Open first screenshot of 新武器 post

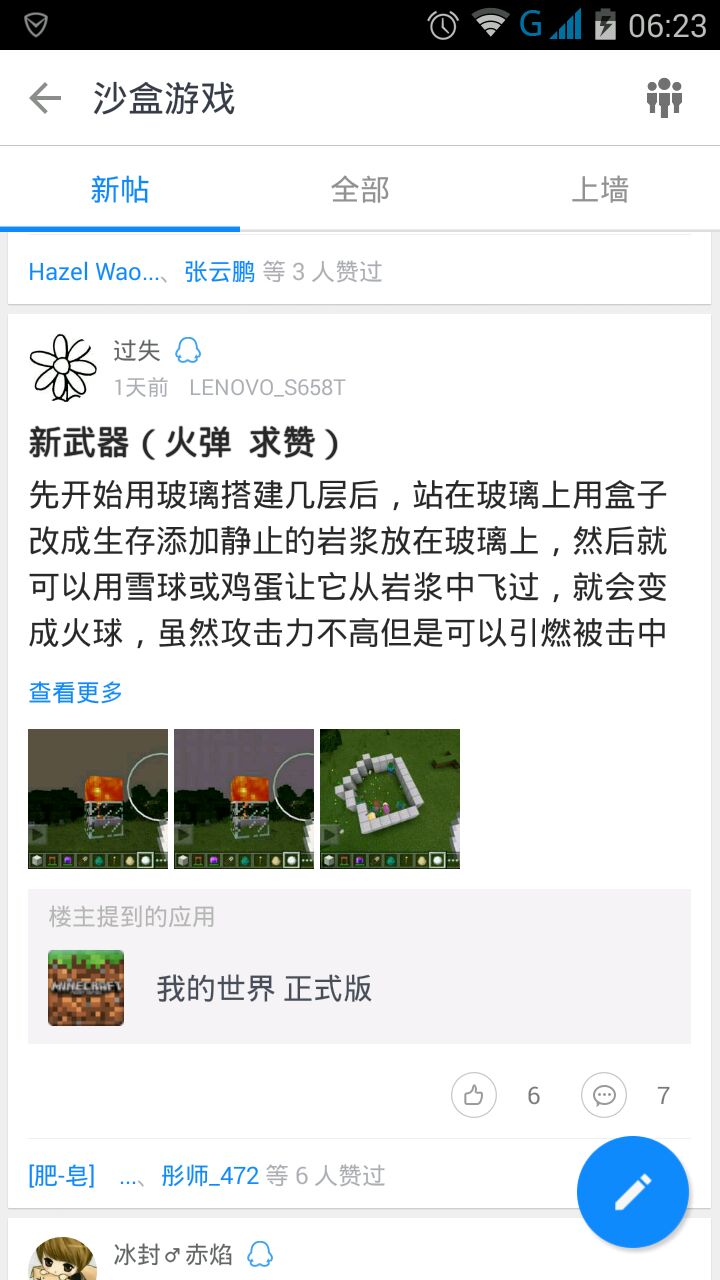pos(98,798)
